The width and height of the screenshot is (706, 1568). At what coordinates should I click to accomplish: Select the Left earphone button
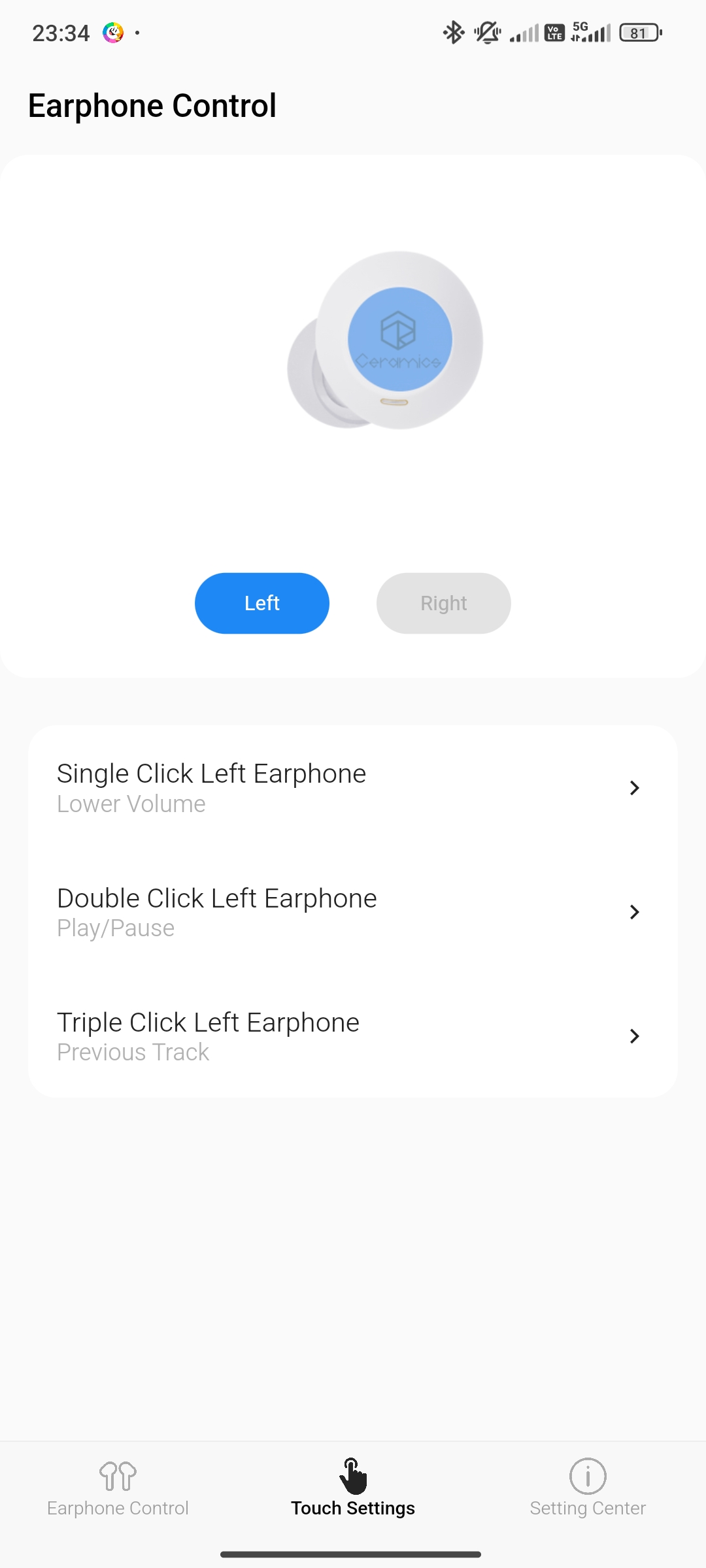[x=262, y=603]
